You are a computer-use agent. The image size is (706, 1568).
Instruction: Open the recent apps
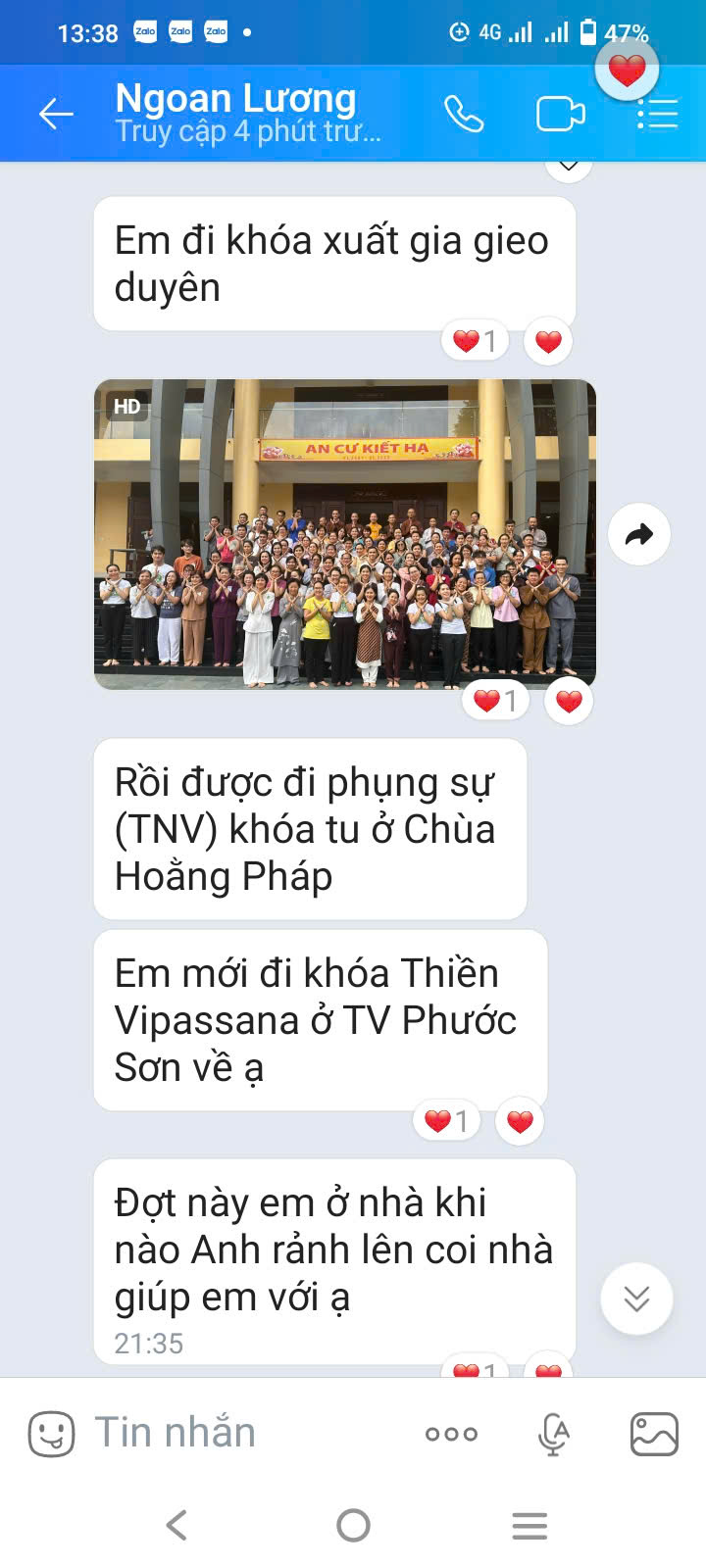(x=529, y=1525)
